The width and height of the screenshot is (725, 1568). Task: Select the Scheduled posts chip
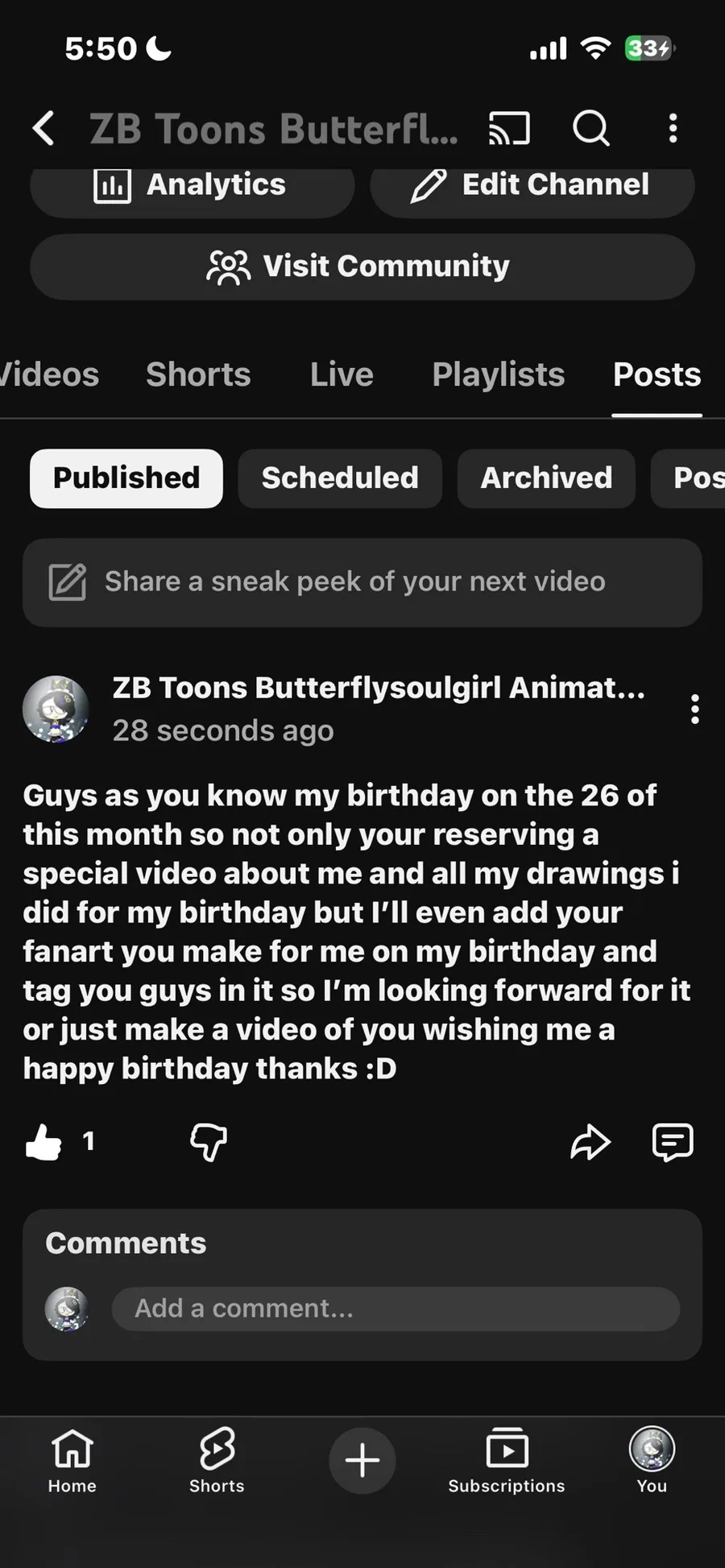point(340,478)
